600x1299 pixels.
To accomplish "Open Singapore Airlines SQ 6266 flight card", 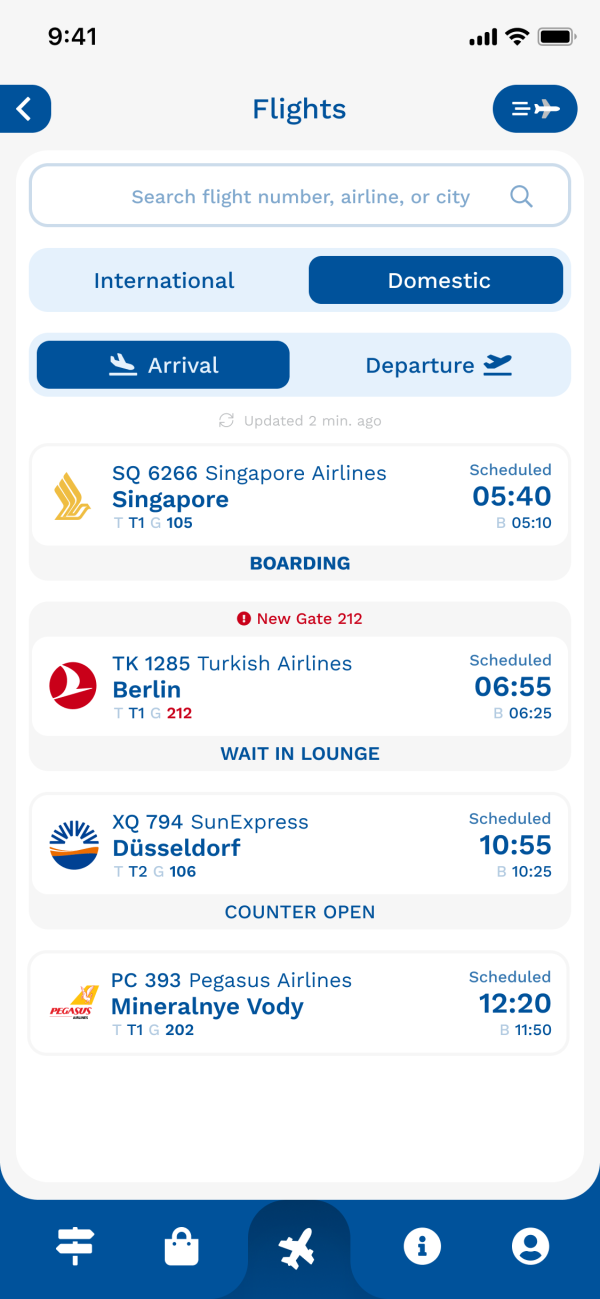I will click(300, 496).
